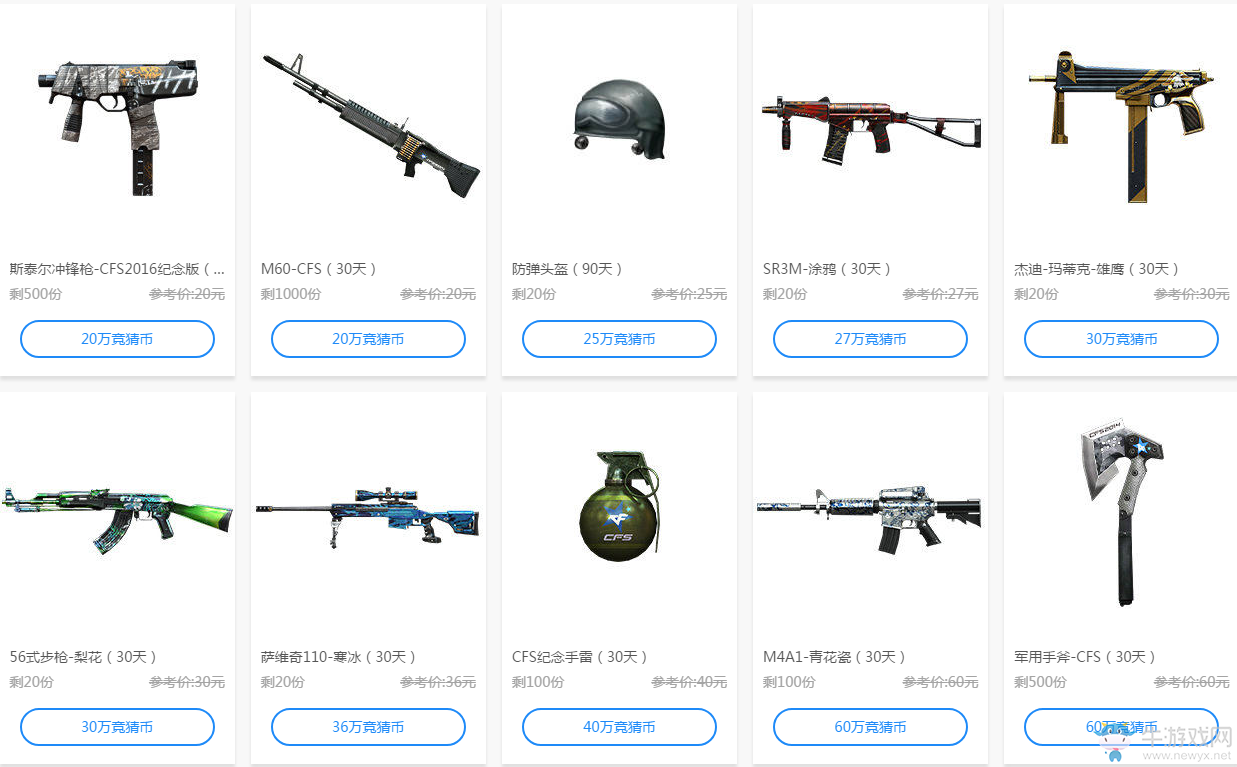The height and width of the screenshot is (767, 1237).
Task: Open the M4A1-青花瓷 rifle card
Action: [870, 515]
